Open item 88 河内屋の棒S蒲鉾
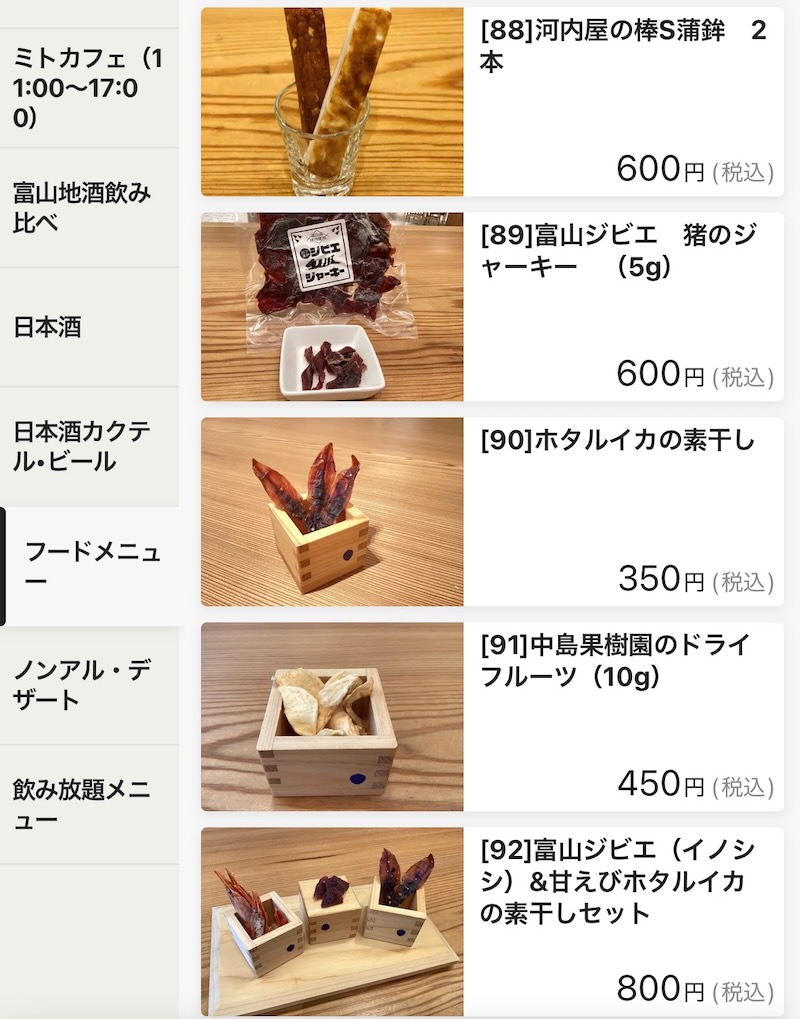Screen dimensions: 800x1019 tap(491, 102)
